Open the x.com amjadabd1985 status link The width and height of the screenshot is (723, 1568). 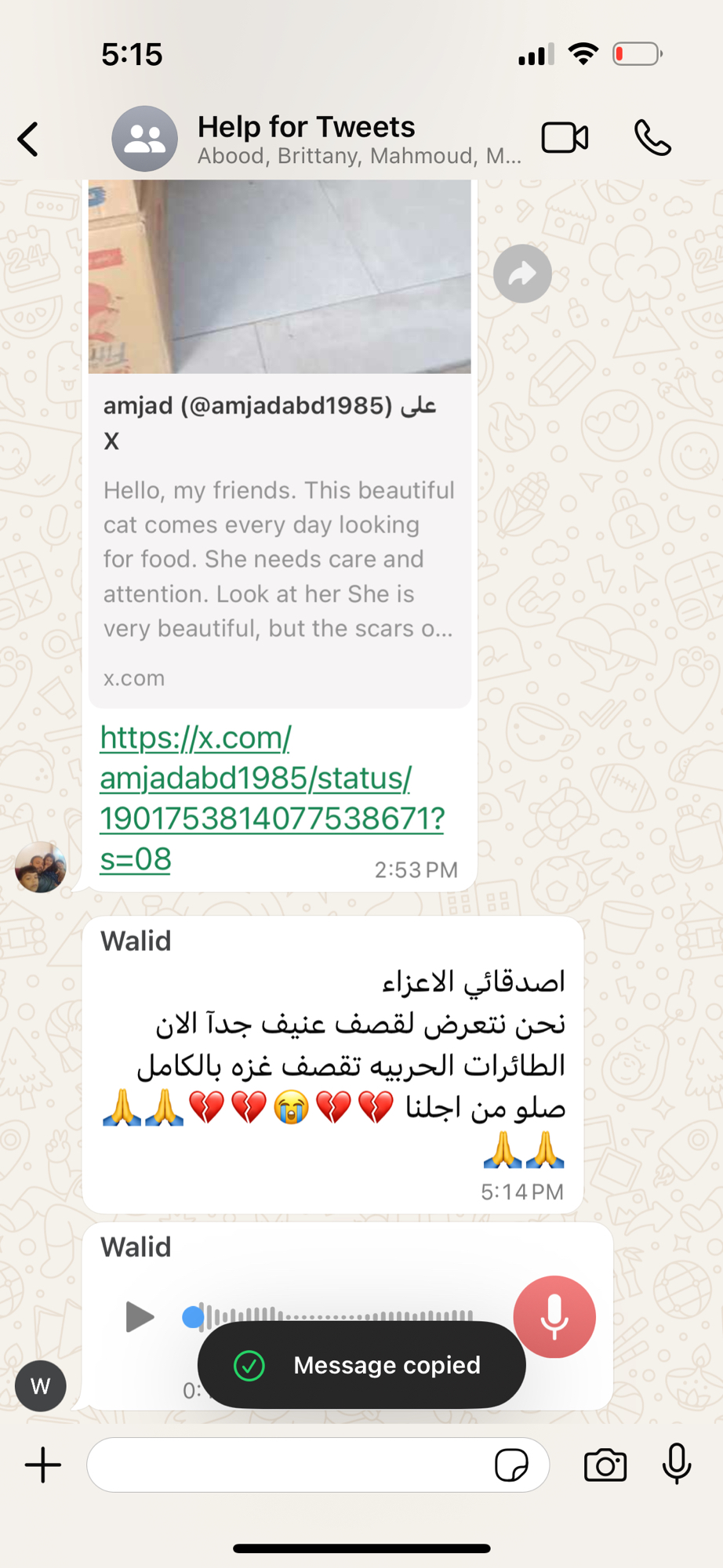271,797
